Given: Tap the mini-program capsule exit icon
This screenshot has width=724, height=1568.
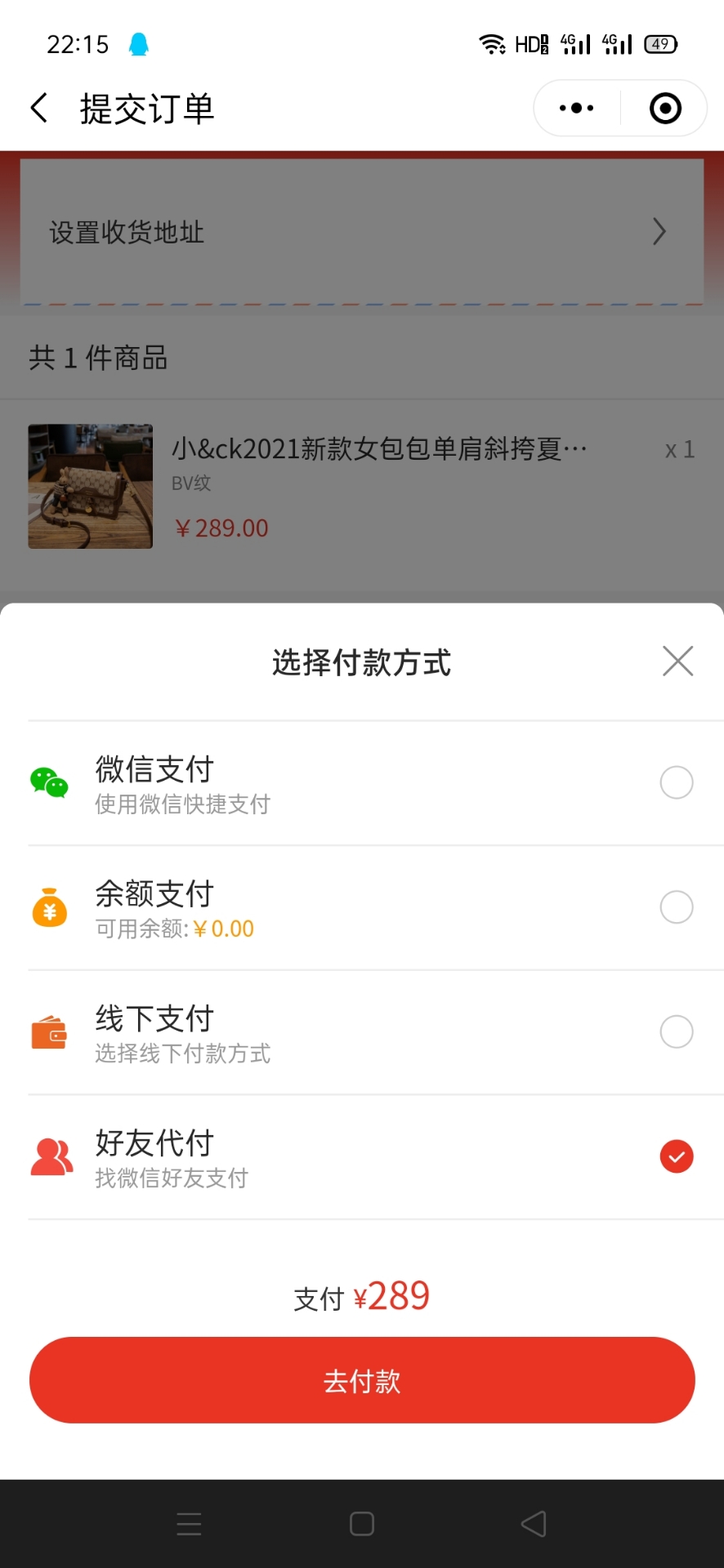Looking at the screenshot, I should click(x=664, y=107).
